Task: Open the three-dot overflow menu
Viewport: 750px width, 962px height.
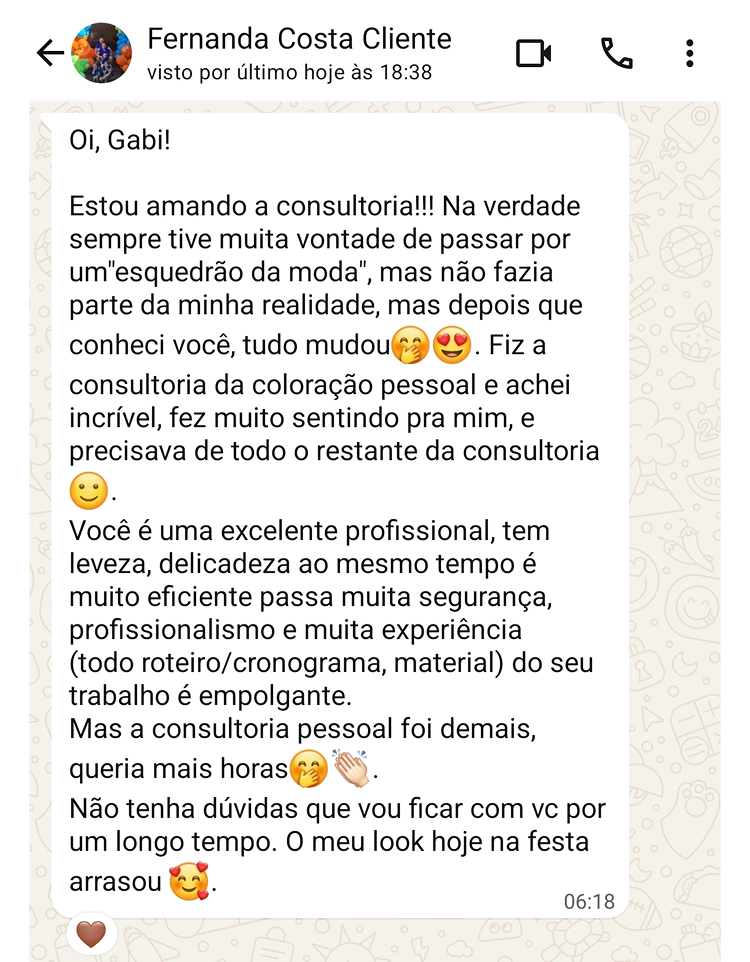Action: click(x=690, y=53)
